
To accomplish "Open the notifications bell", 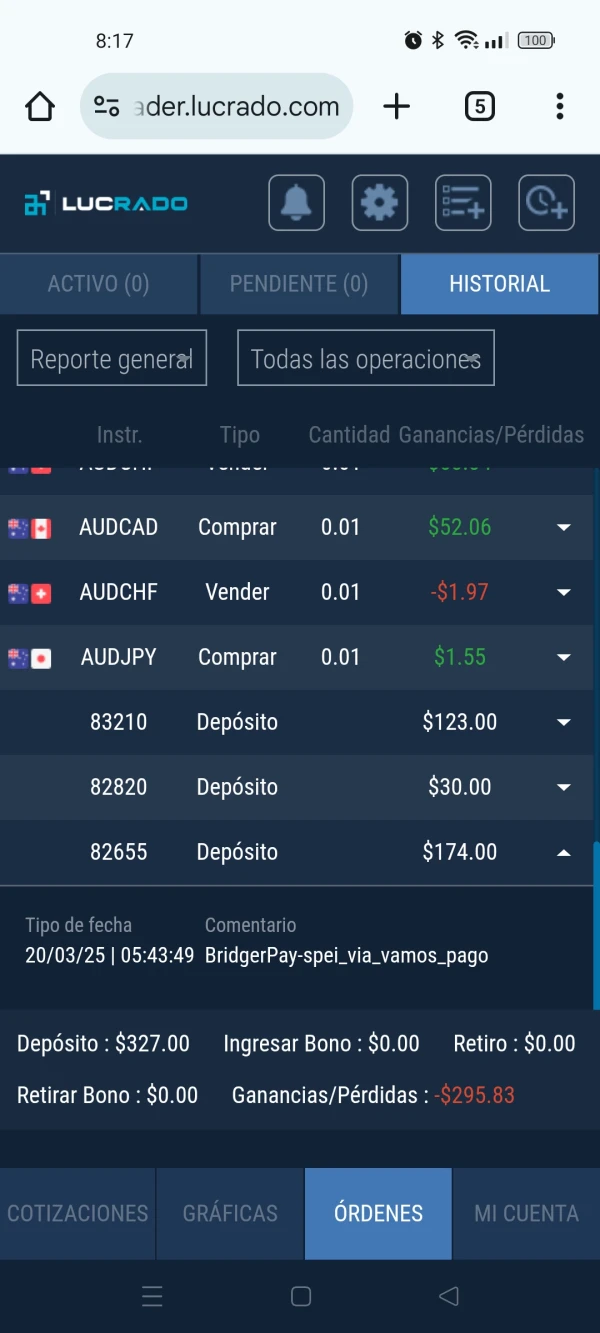I will click(296, 203).
